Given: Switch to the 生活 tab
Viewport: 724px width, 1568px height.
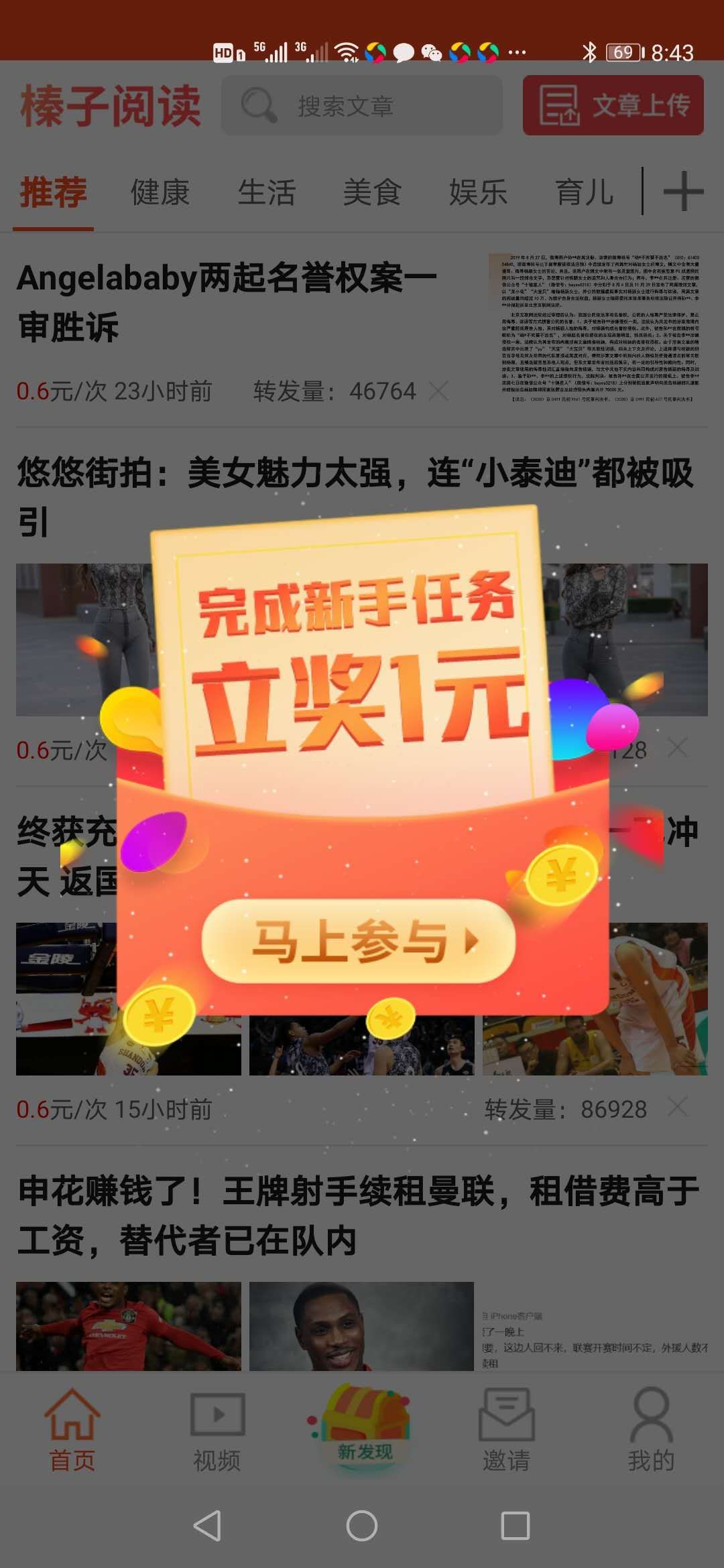Looking at the screenshot, I should point(266,193).
